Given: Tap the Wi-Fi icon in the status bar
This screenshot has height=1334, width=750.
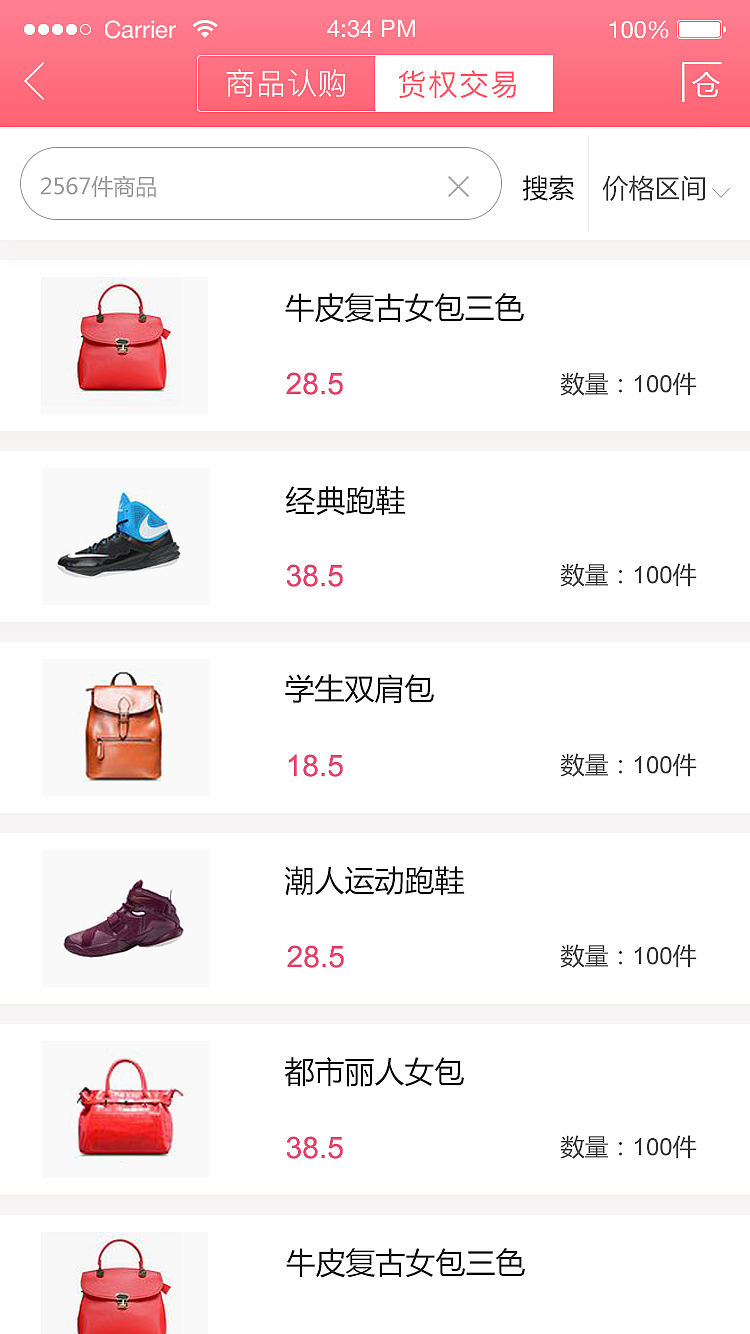Looking at the screenshot, I should click(x=207, y=28).
